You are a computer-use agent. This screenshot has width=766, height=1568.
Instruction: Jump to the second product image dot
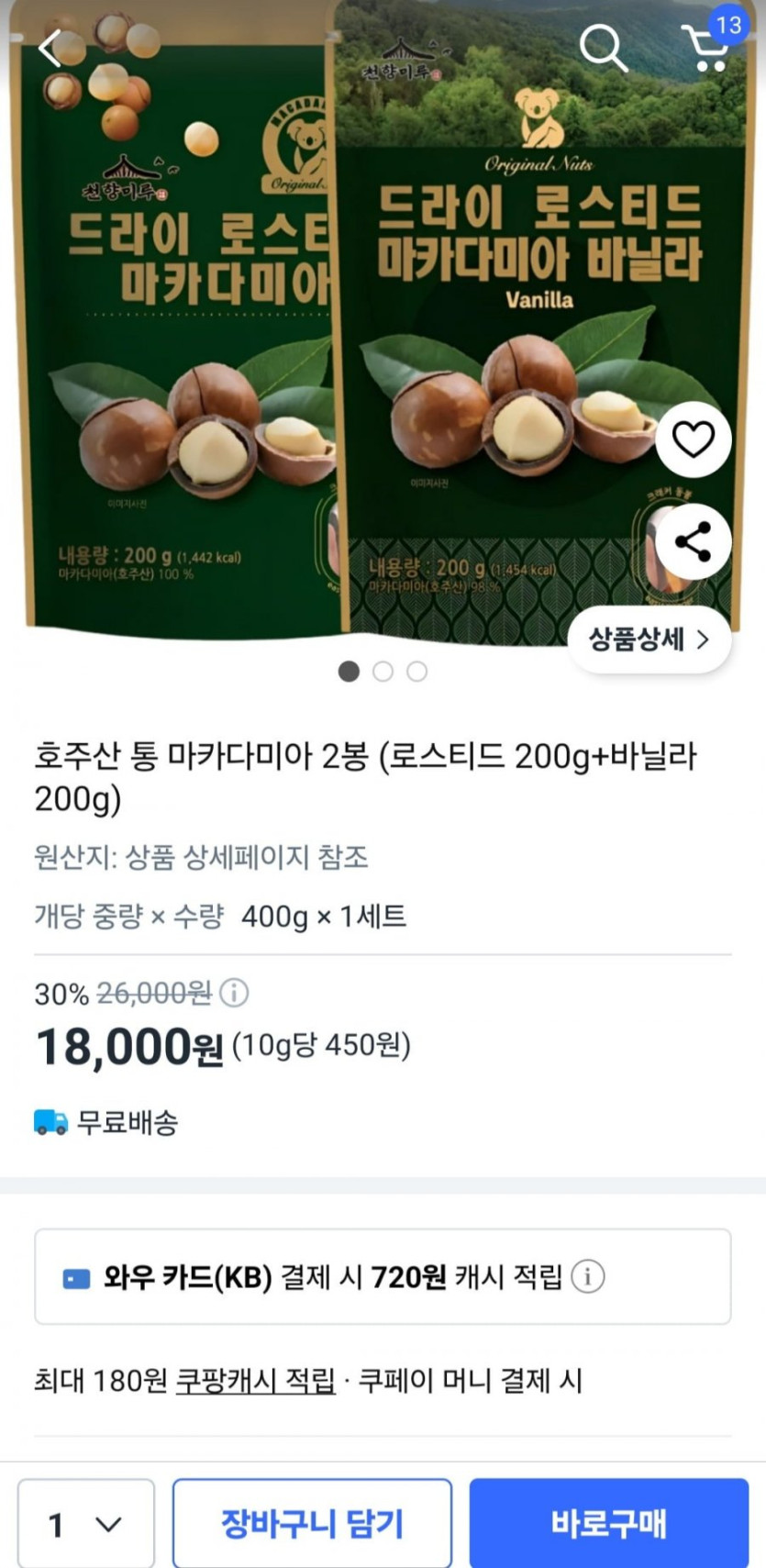(383, 672)
